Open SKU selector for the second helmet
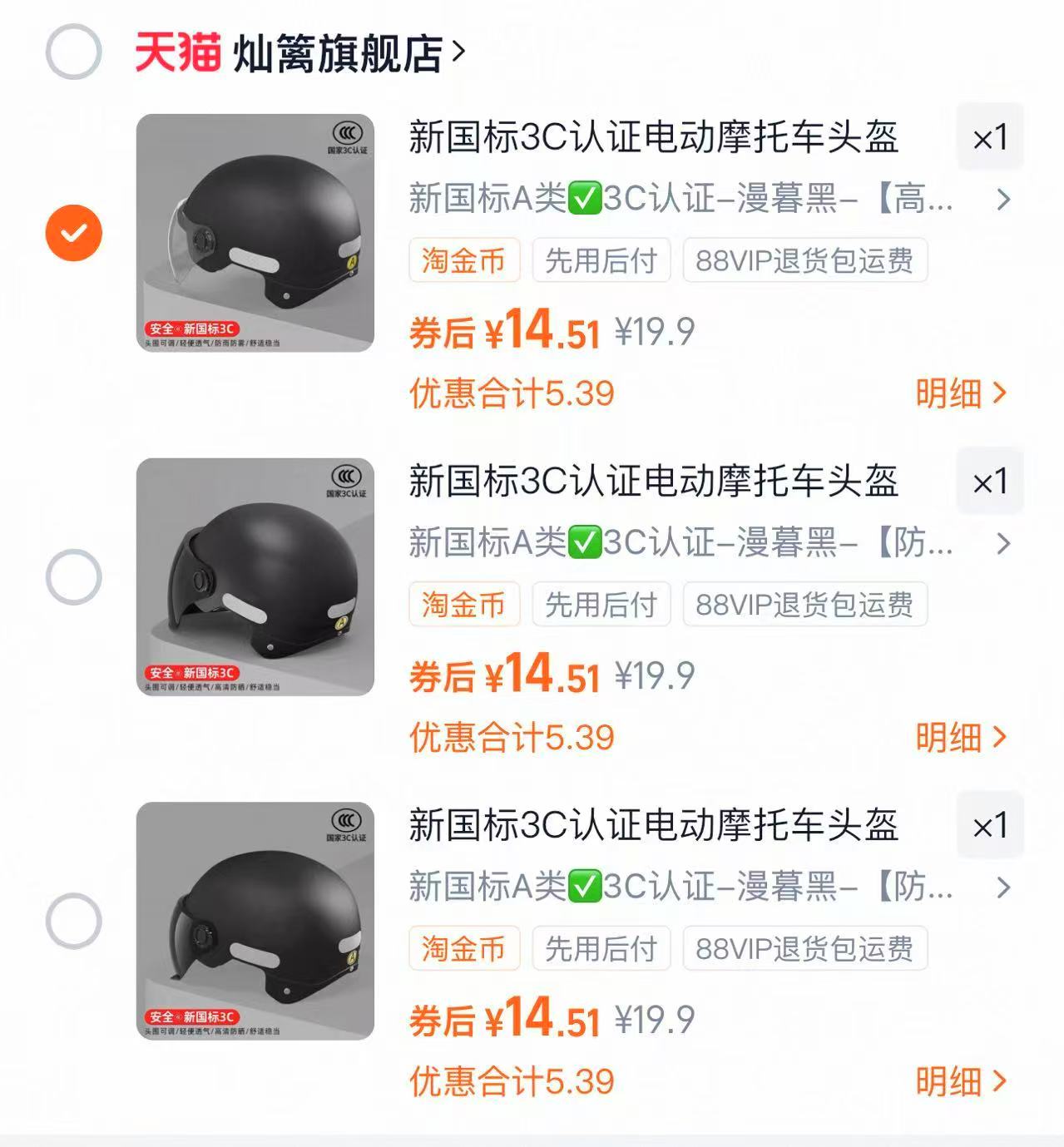The height and width of the screenshot is (1147, 1064). pos(1002,544)
